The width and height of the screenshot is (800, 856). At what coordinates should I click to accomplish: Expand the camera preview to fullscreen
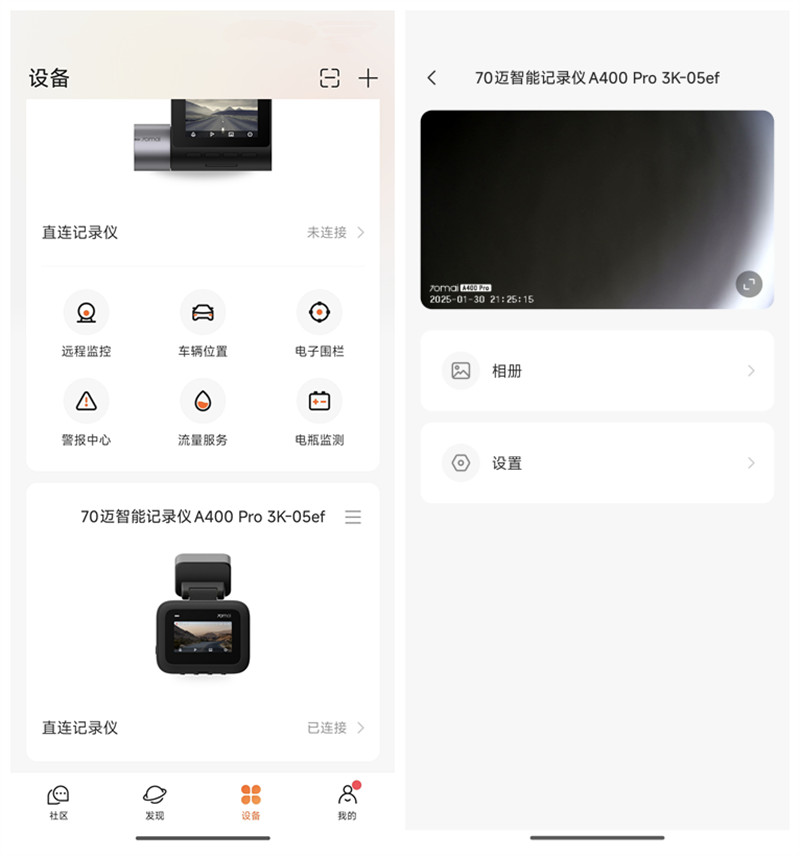749,285
